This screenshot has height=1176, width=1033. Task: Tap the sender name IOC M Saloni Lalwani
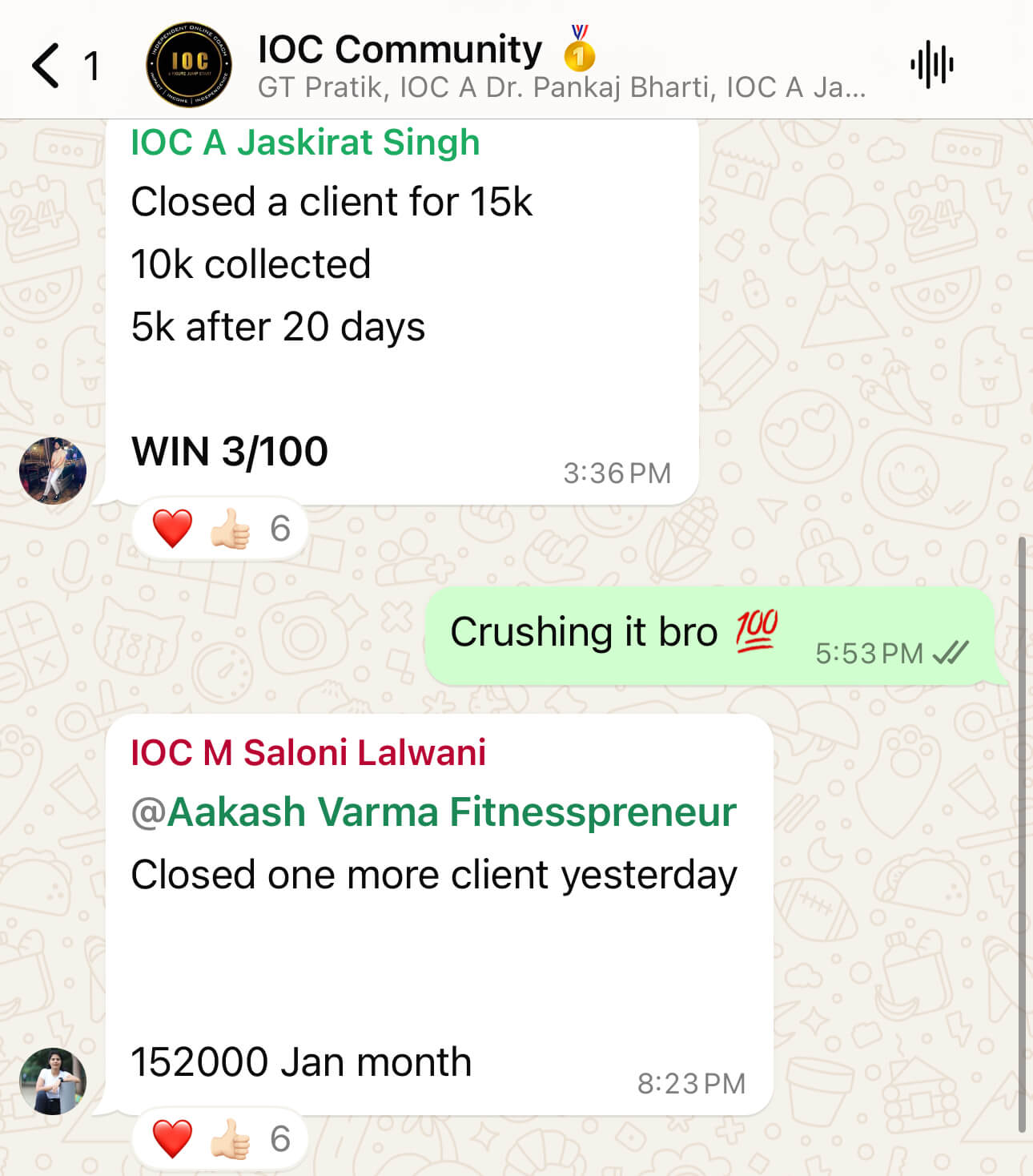[308, 752]
